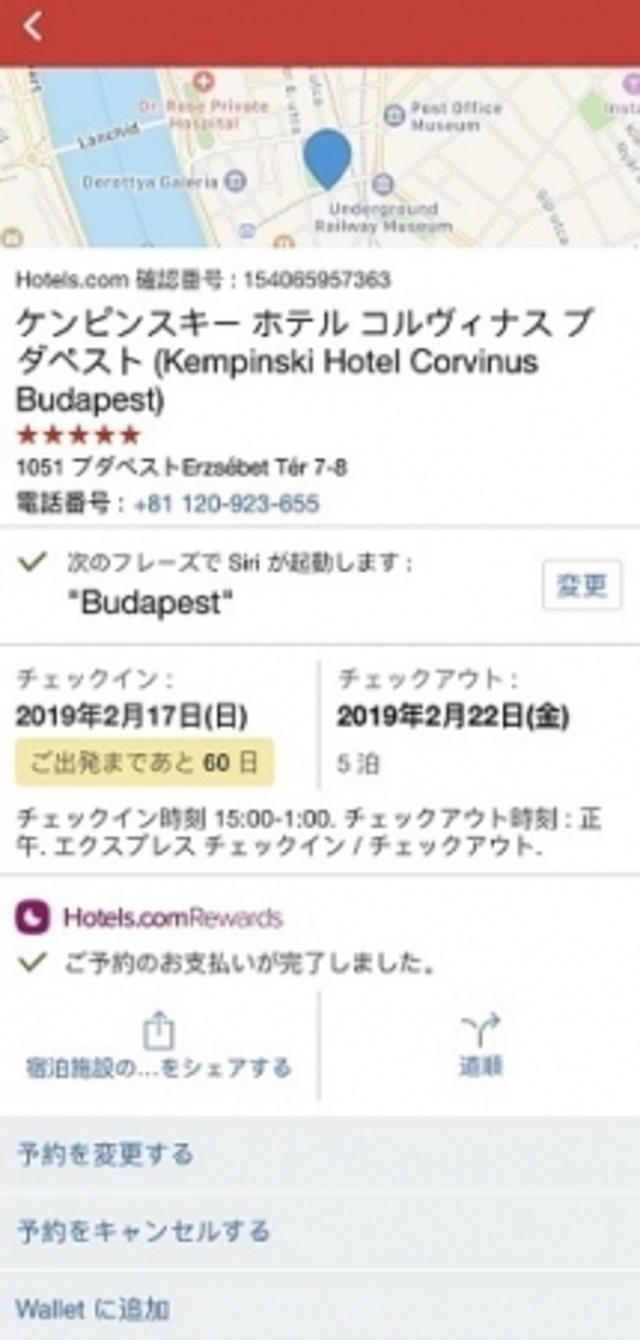
Task: Add the reservation via Wallet に追加
Action: [92, 1308]
